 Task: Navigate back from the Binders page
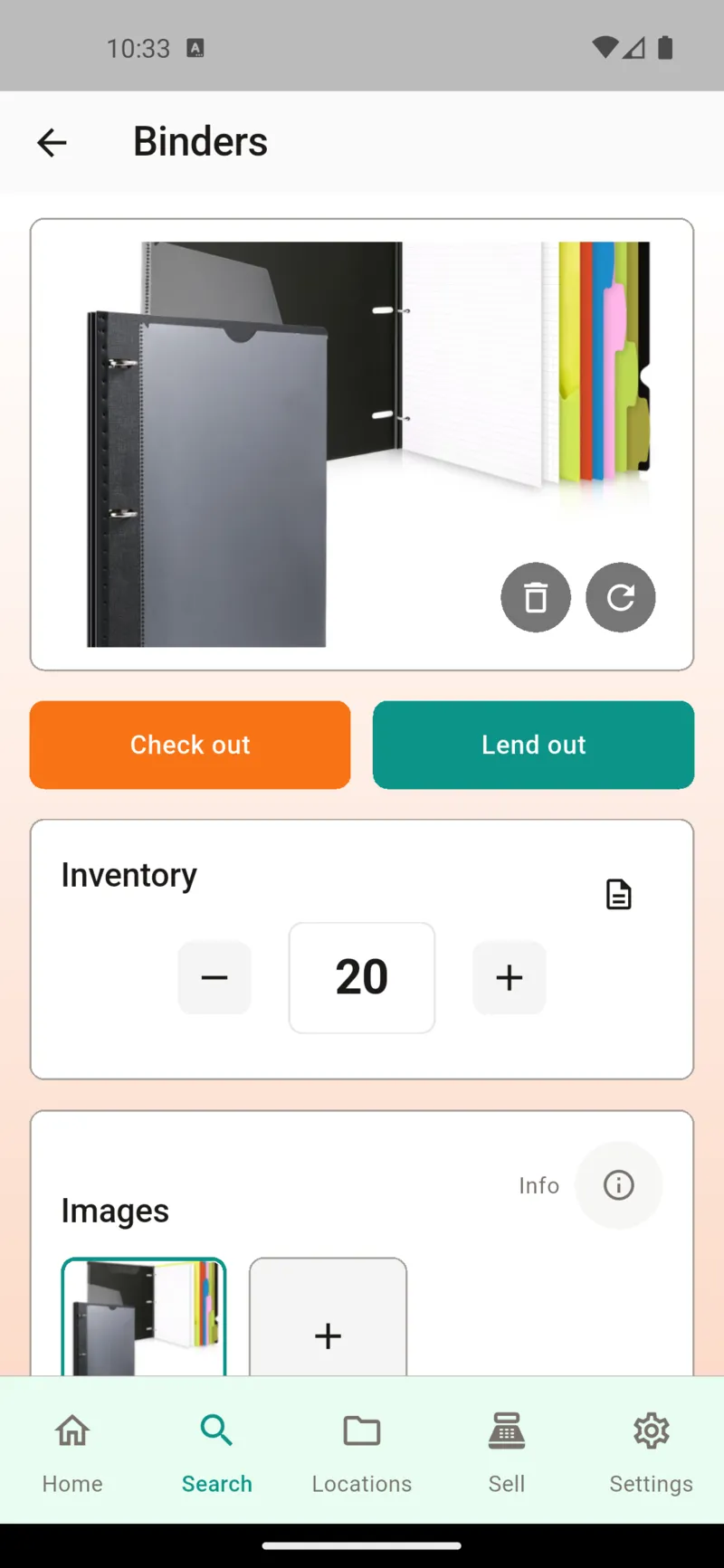click(51, 142)
